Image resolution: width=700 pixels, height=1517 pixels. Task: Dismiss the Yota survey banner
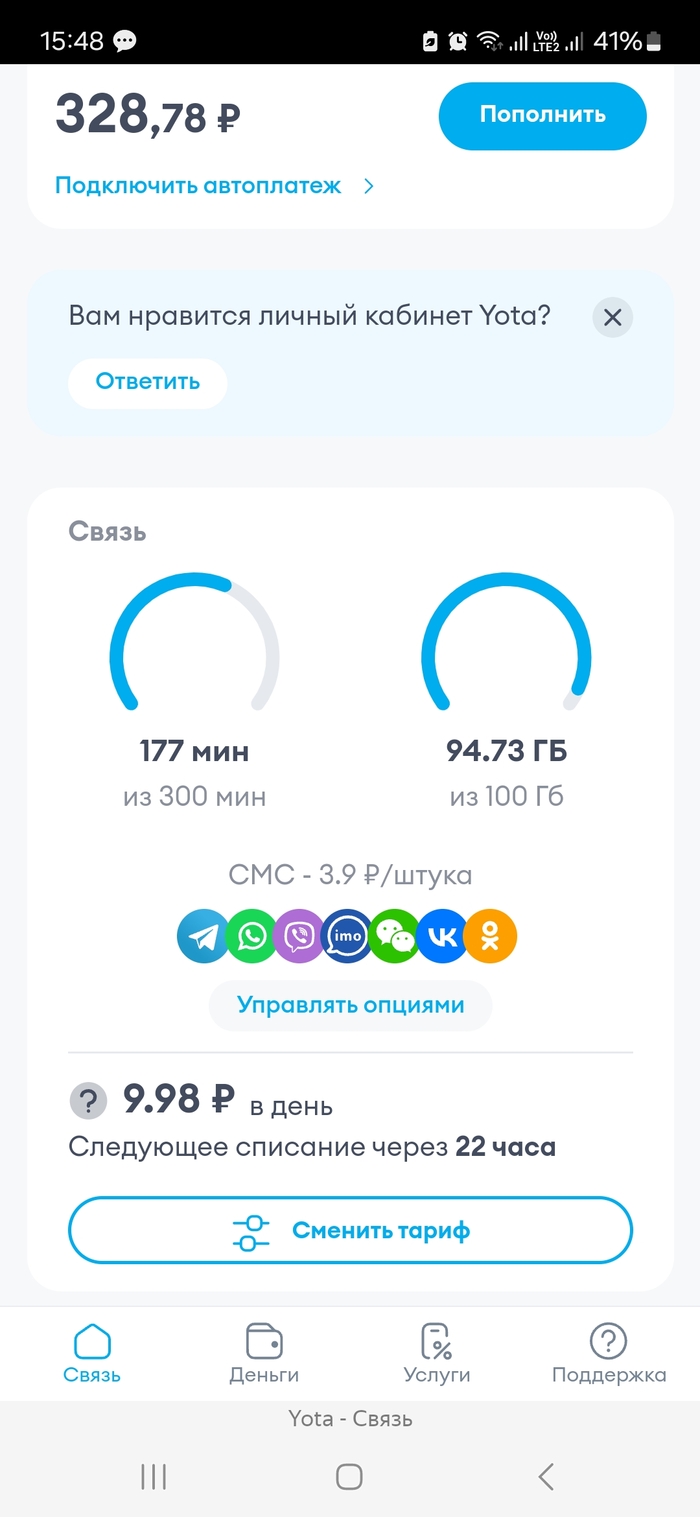(x=612, y=318)
